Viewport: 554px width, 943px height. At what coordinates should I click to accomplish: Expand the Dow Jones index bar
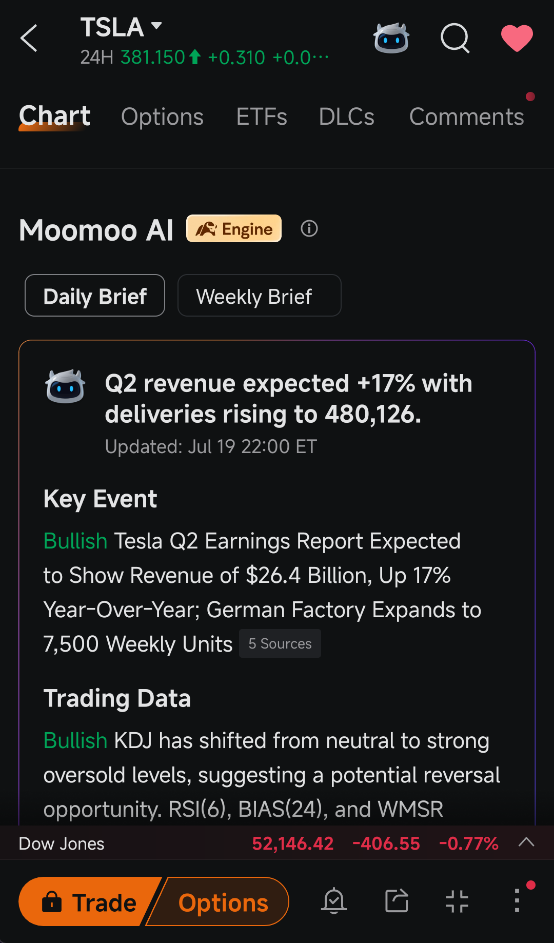click(526, 843)
